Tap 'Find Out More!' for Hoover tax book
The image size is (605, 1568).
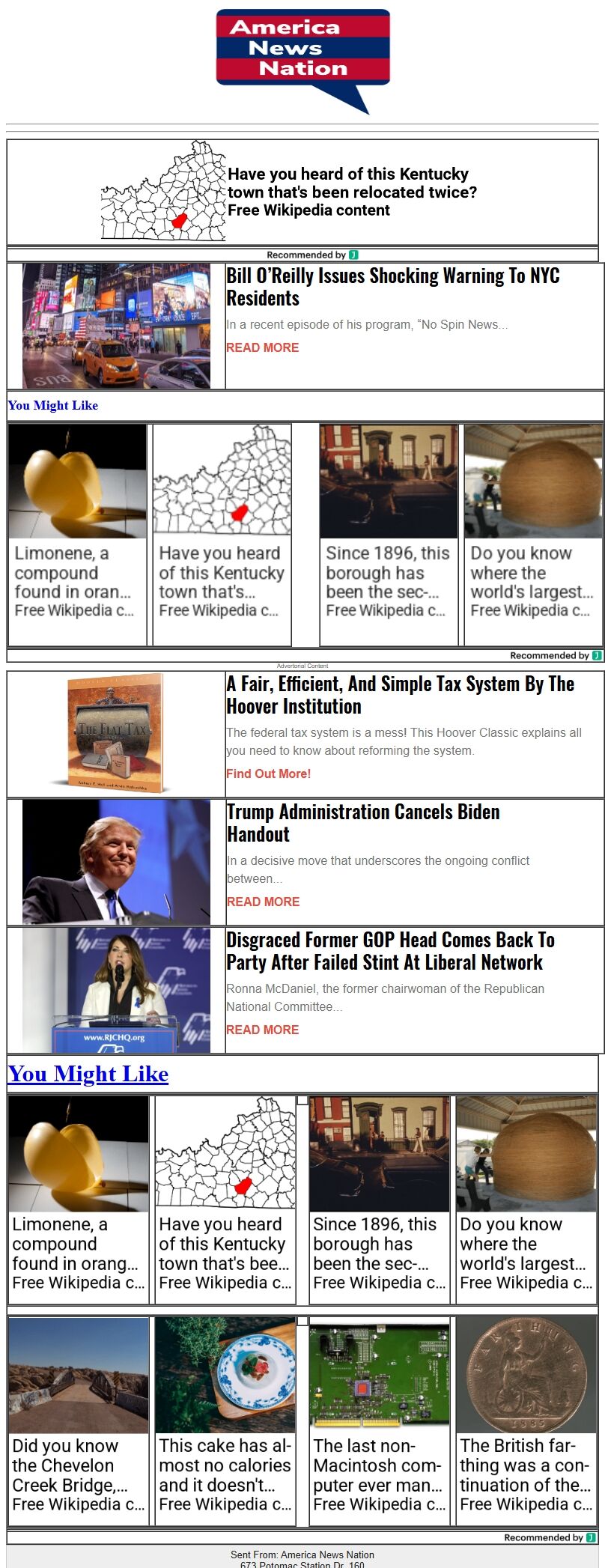tap(268, 774)
